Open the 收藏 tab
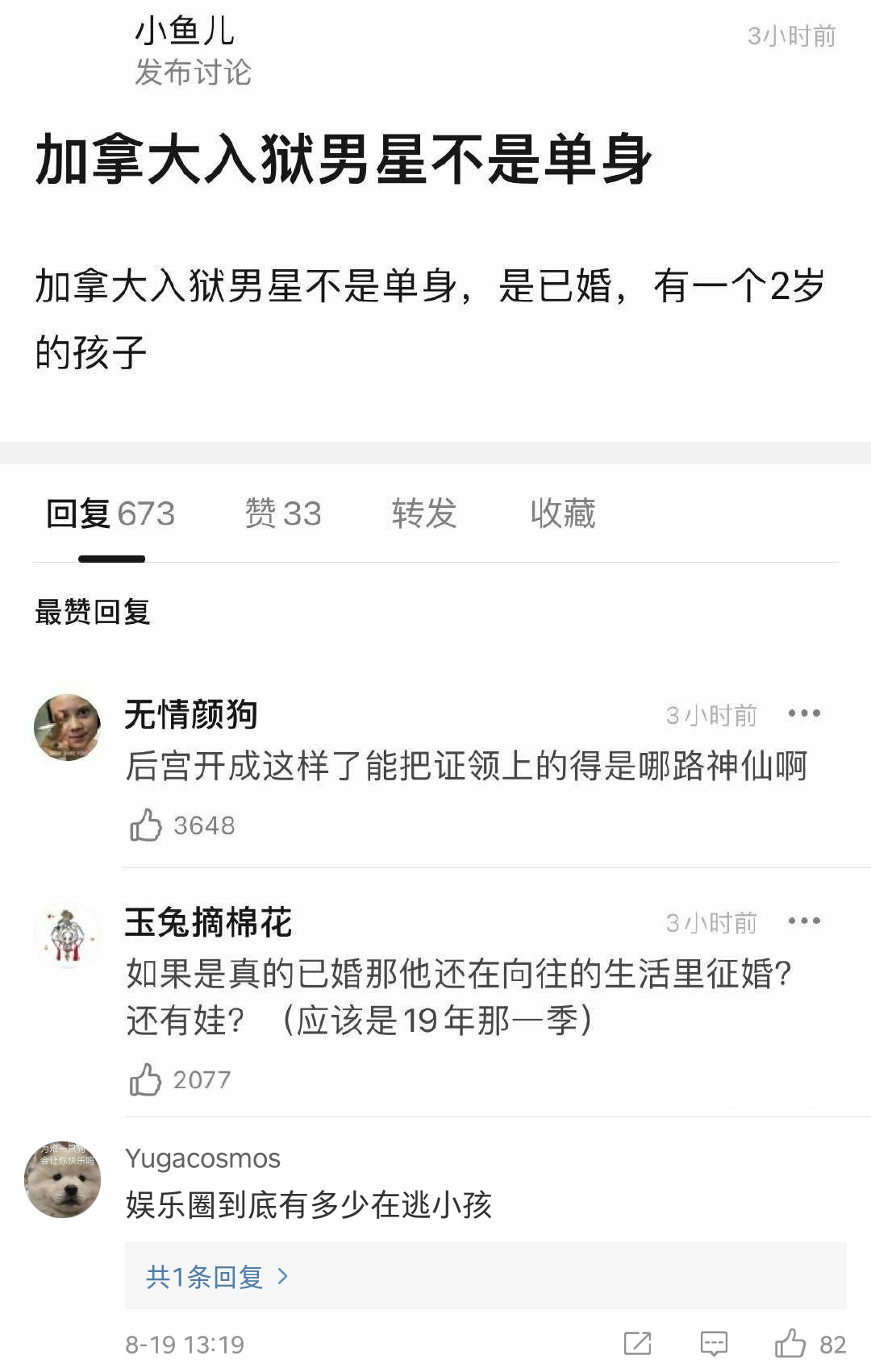871x1372 pixels. (563, 513)
